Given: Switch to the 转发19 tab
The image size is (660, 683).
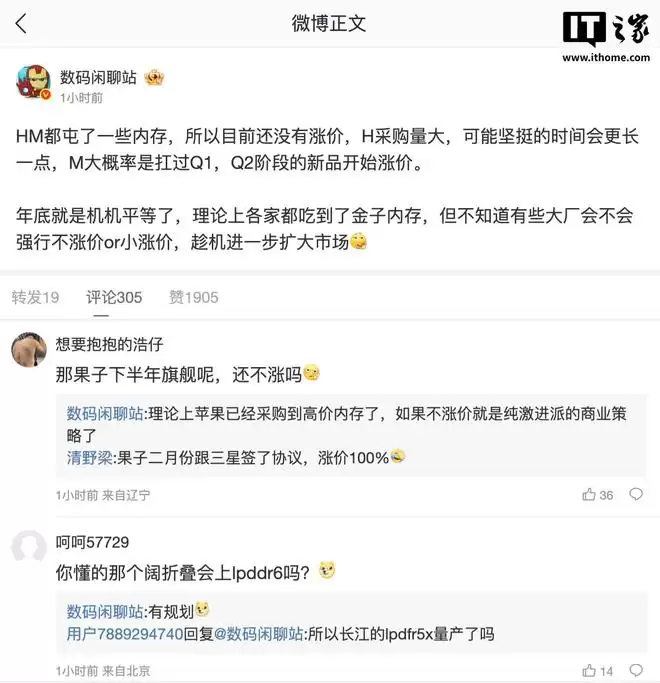Looking at the screenshot, I should (35, 298).
